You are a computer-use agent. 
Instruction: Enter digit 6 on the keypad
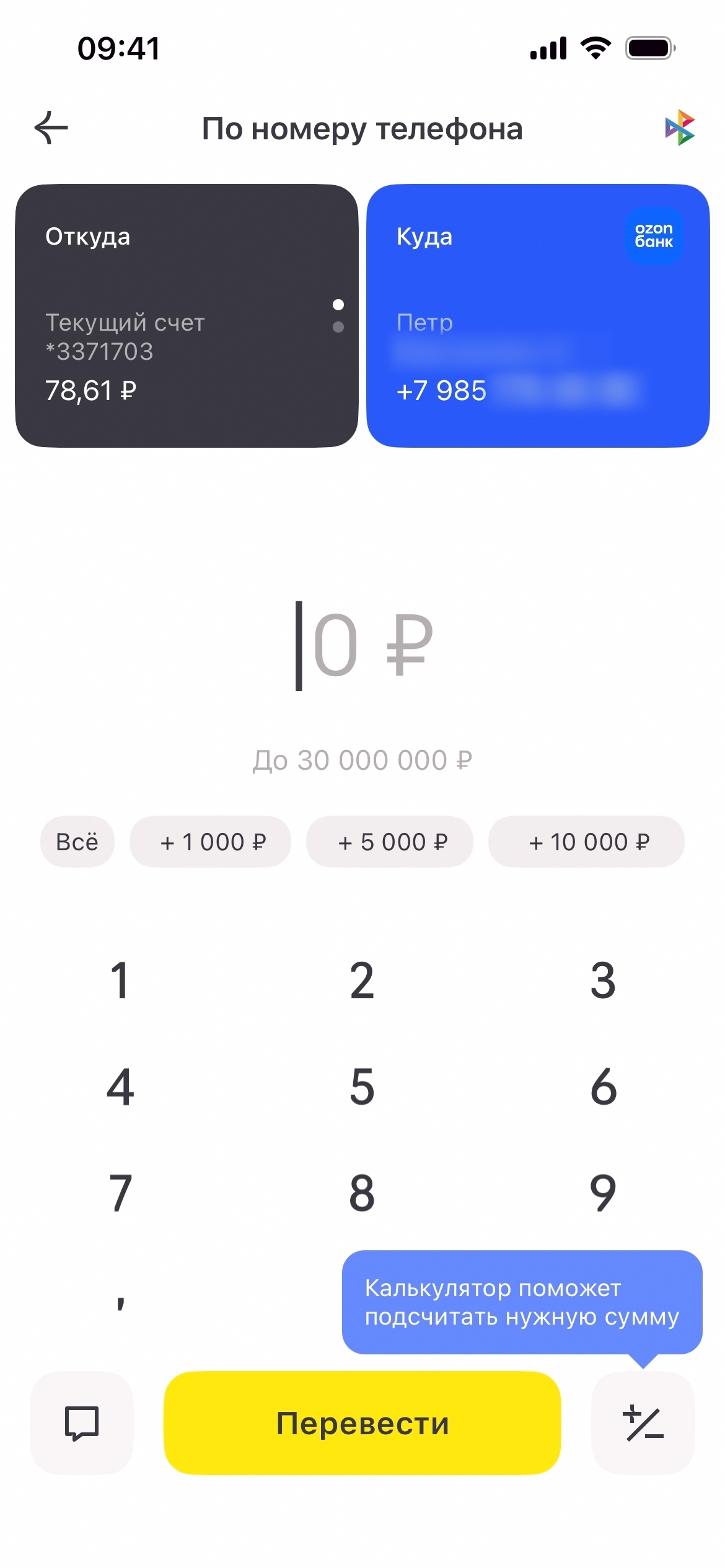point(603,1087)
